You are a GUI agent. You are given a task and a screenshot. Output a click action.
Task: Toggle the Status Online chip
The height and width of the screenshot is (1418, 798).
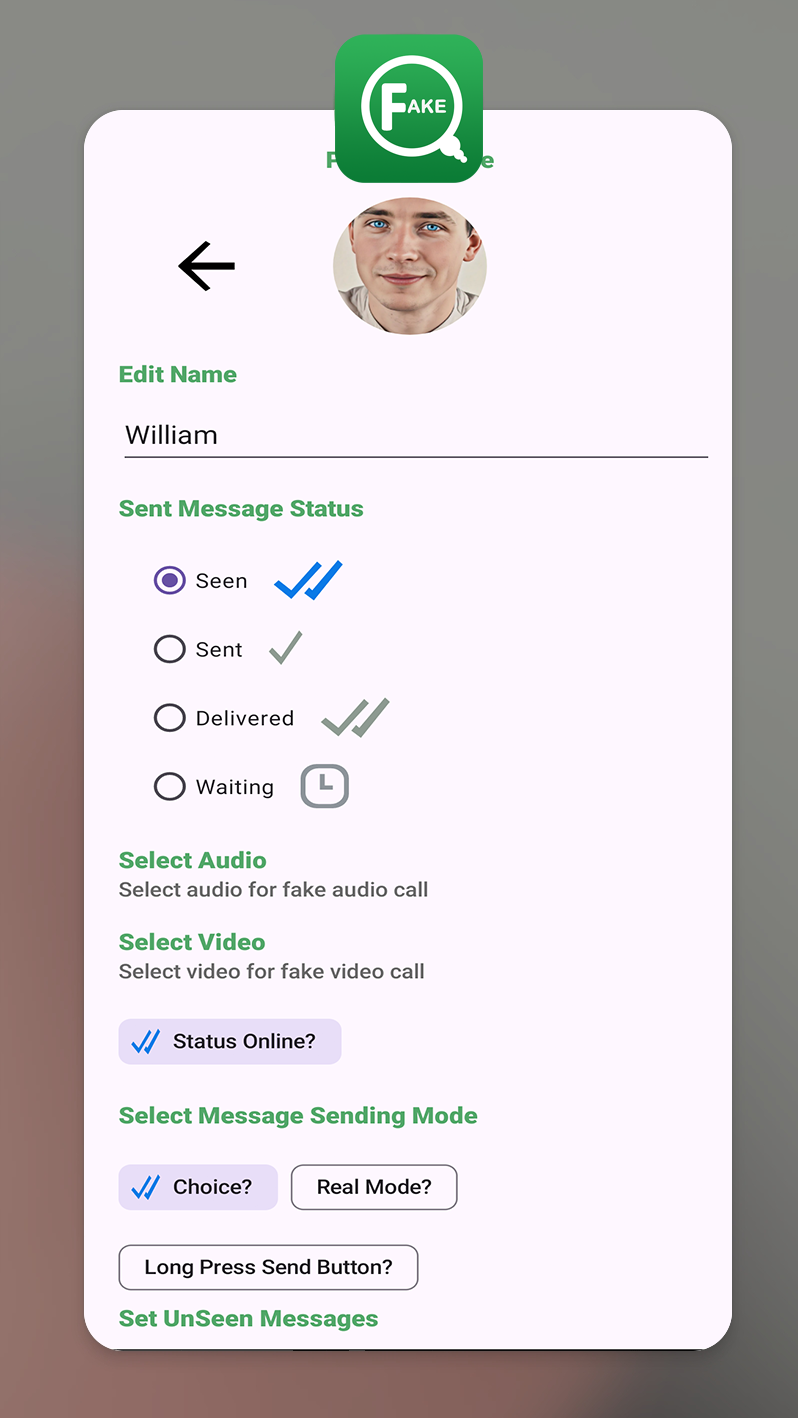point(230,1041)
